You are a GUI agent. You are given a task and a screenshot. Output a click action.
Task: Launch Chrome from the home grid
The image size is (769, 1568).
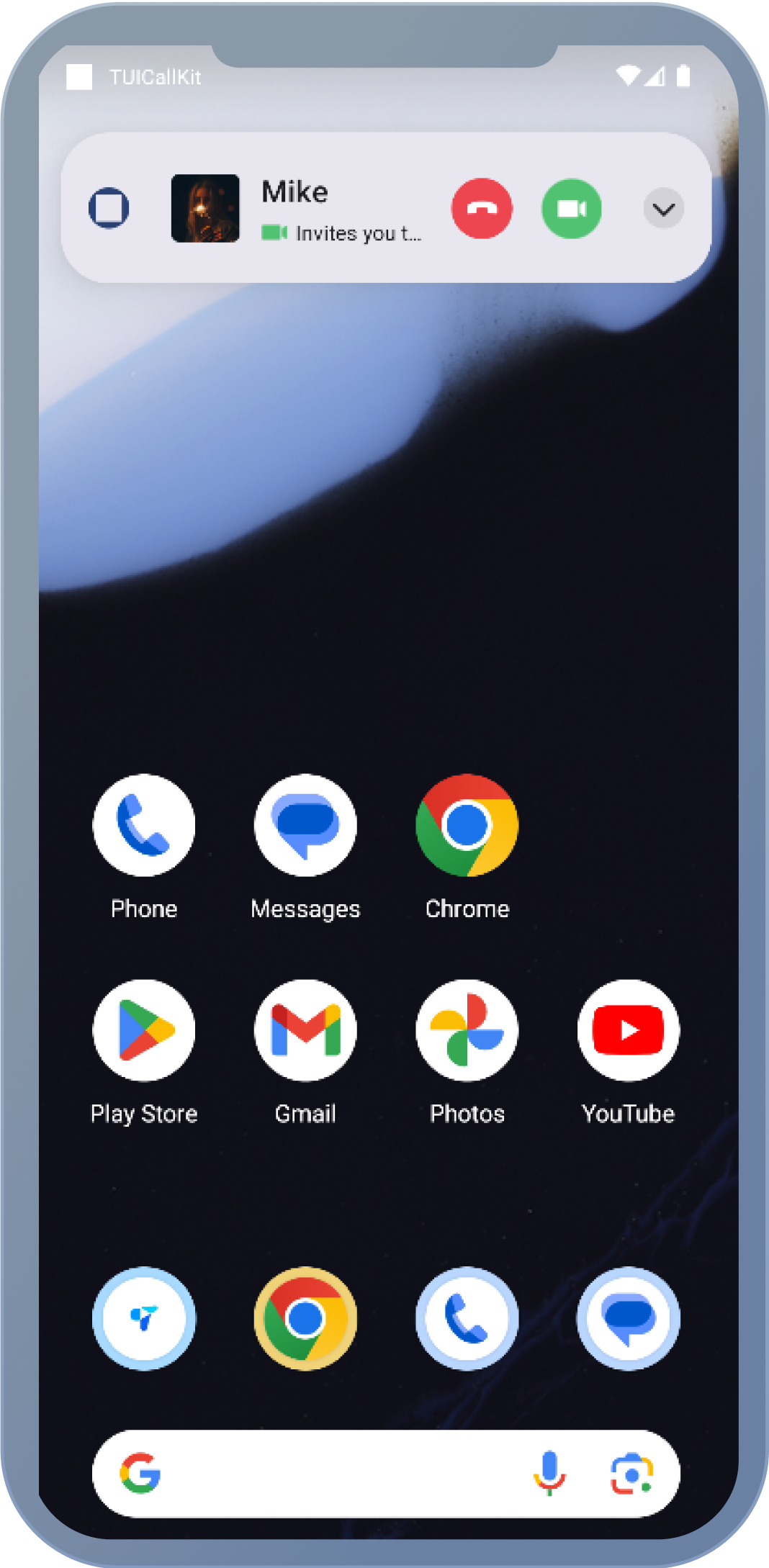(x=467, y=825)
